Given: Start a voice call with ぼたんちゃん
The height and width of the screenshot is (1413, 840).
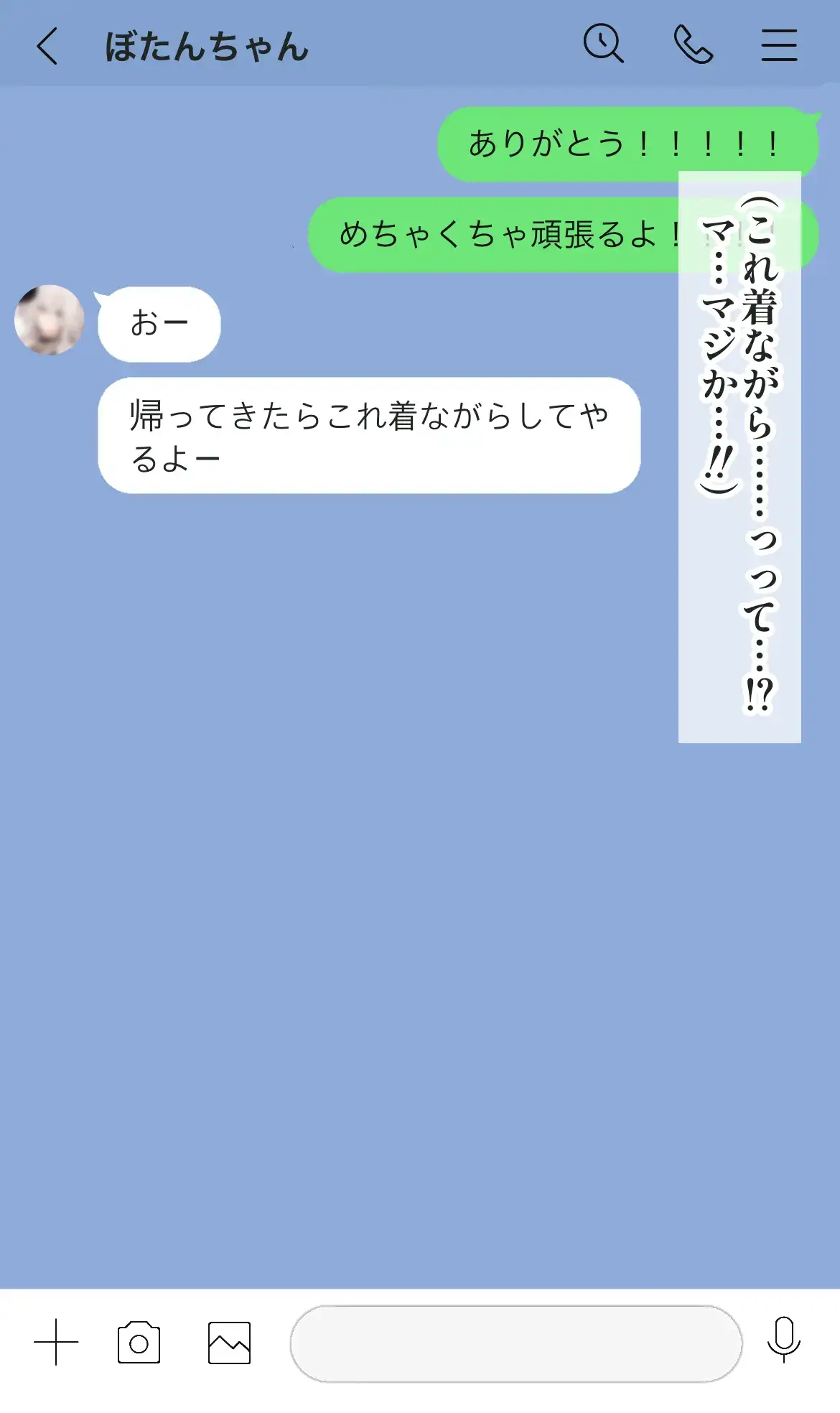Looking at the screenshot, I should (693, 45).
